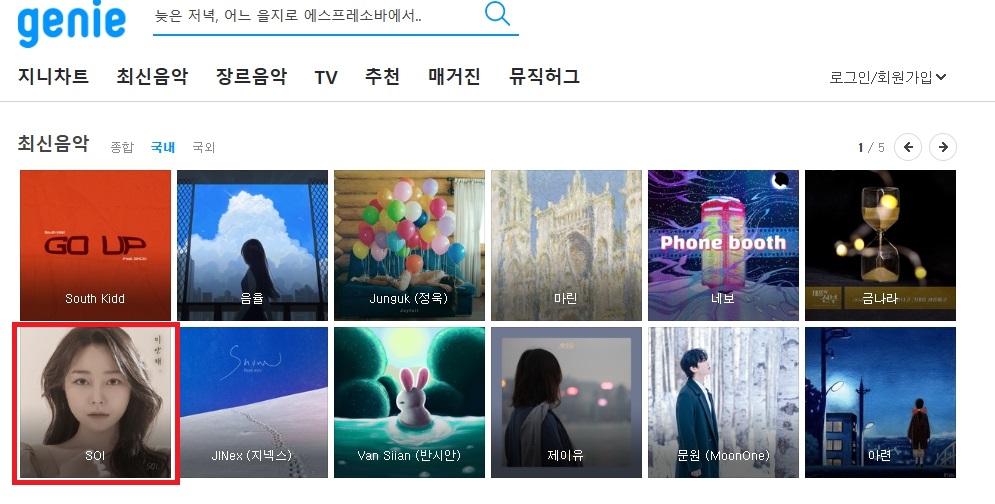Viewport: 995px width, 504px height.
Task: Open 네보's Phone booth album
Action: coord(723,245)
